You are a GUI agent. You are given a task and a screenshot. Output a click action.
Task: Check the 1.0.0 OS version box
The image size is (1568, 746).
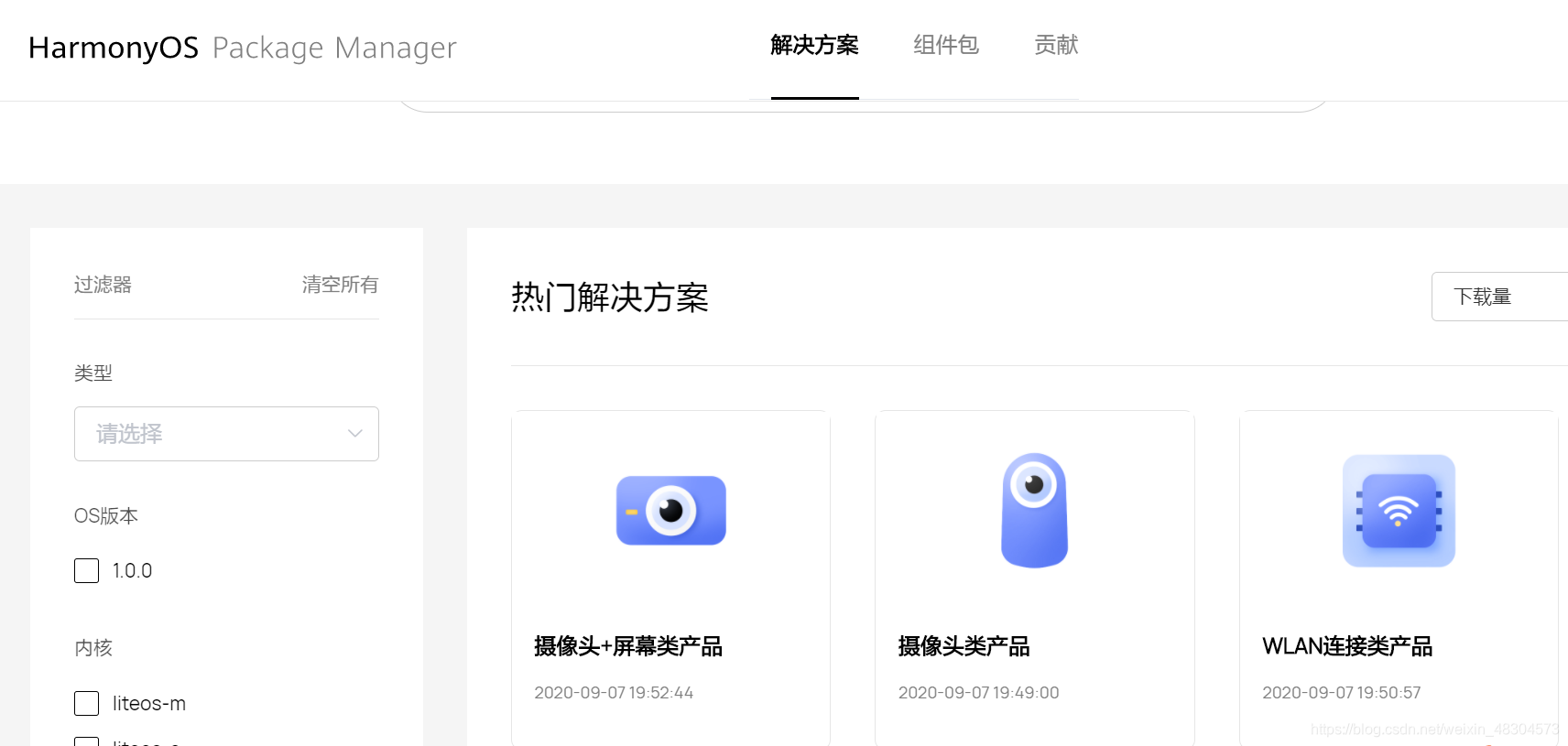87,571
